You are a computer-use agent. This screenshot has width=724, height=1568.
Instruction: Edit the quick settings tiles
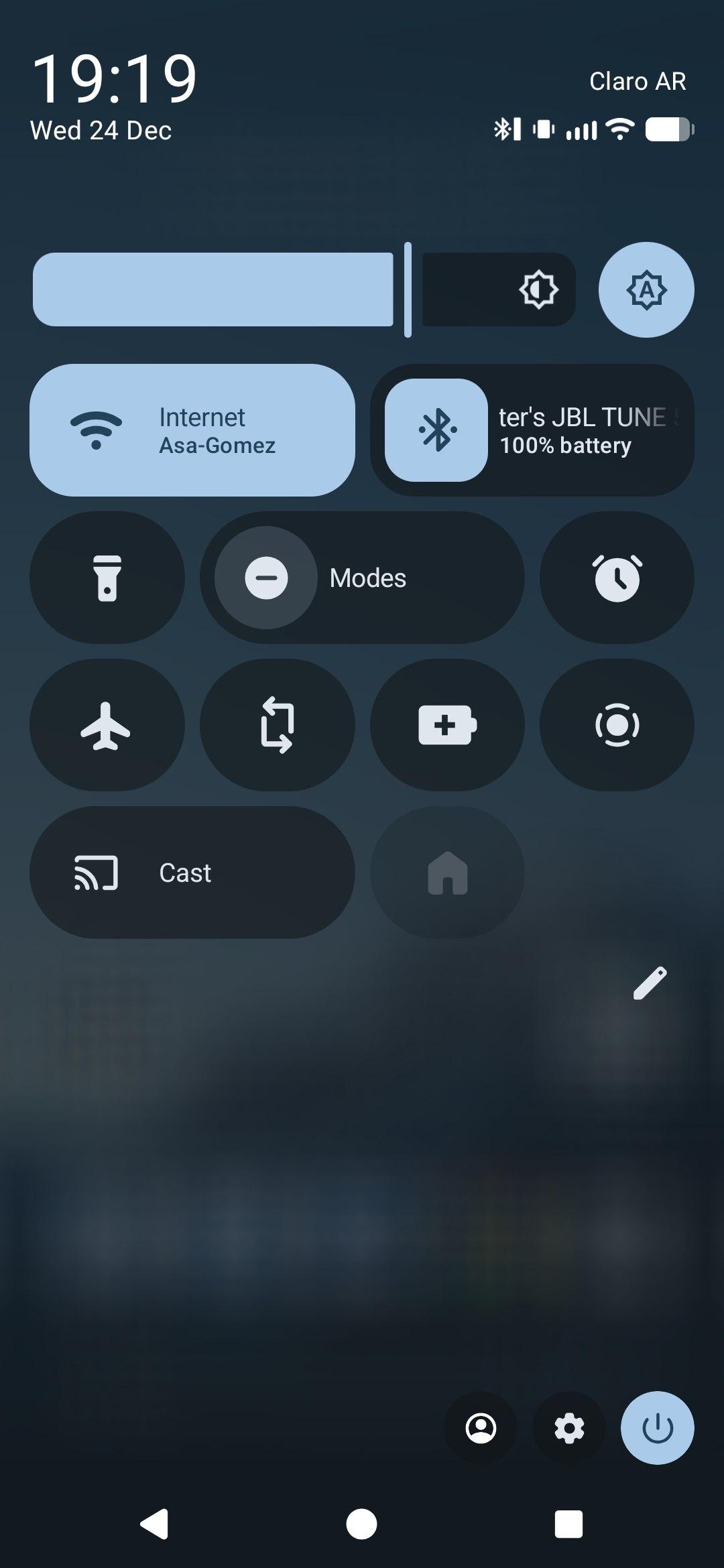click(650, 983)
